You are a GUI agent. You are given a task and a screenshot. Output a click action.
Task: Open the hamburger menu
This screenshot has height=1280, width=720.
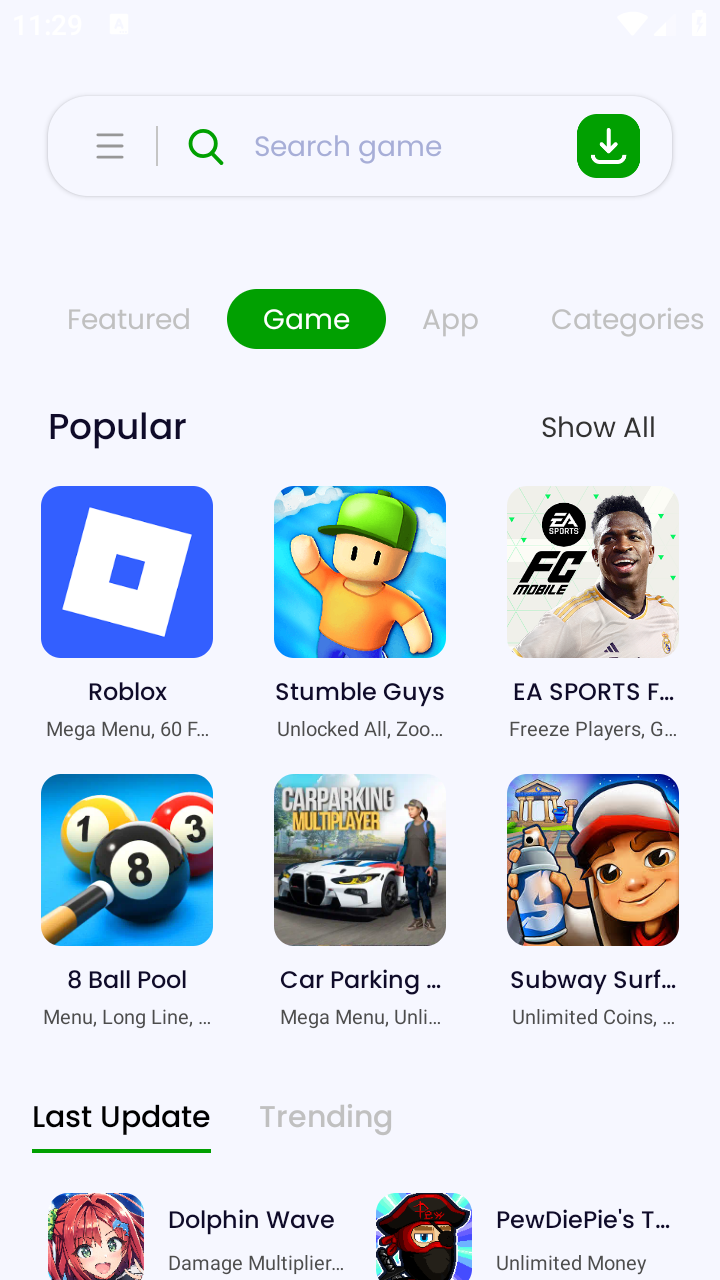pos(110,147)
